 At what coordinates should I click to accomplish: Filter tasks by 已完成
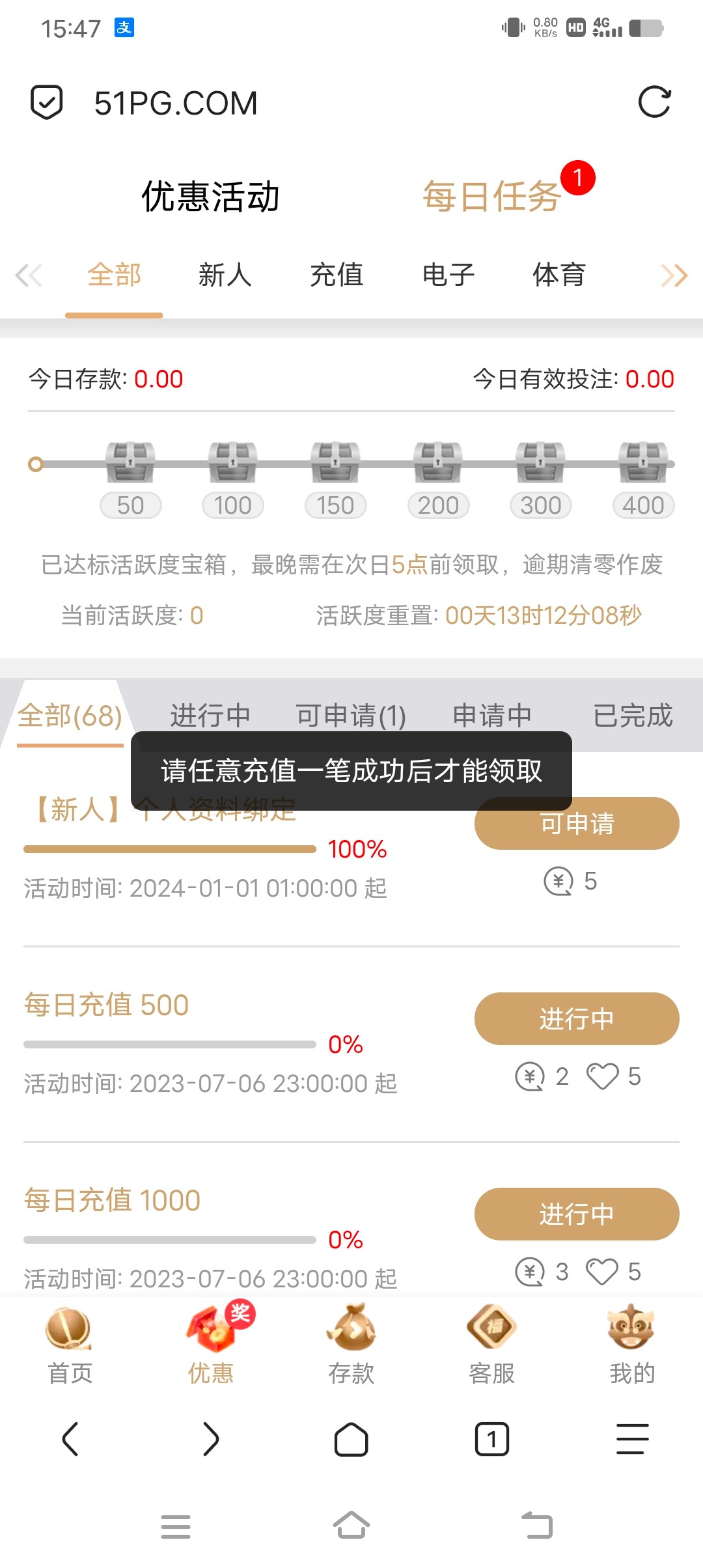tap(633, 716)
